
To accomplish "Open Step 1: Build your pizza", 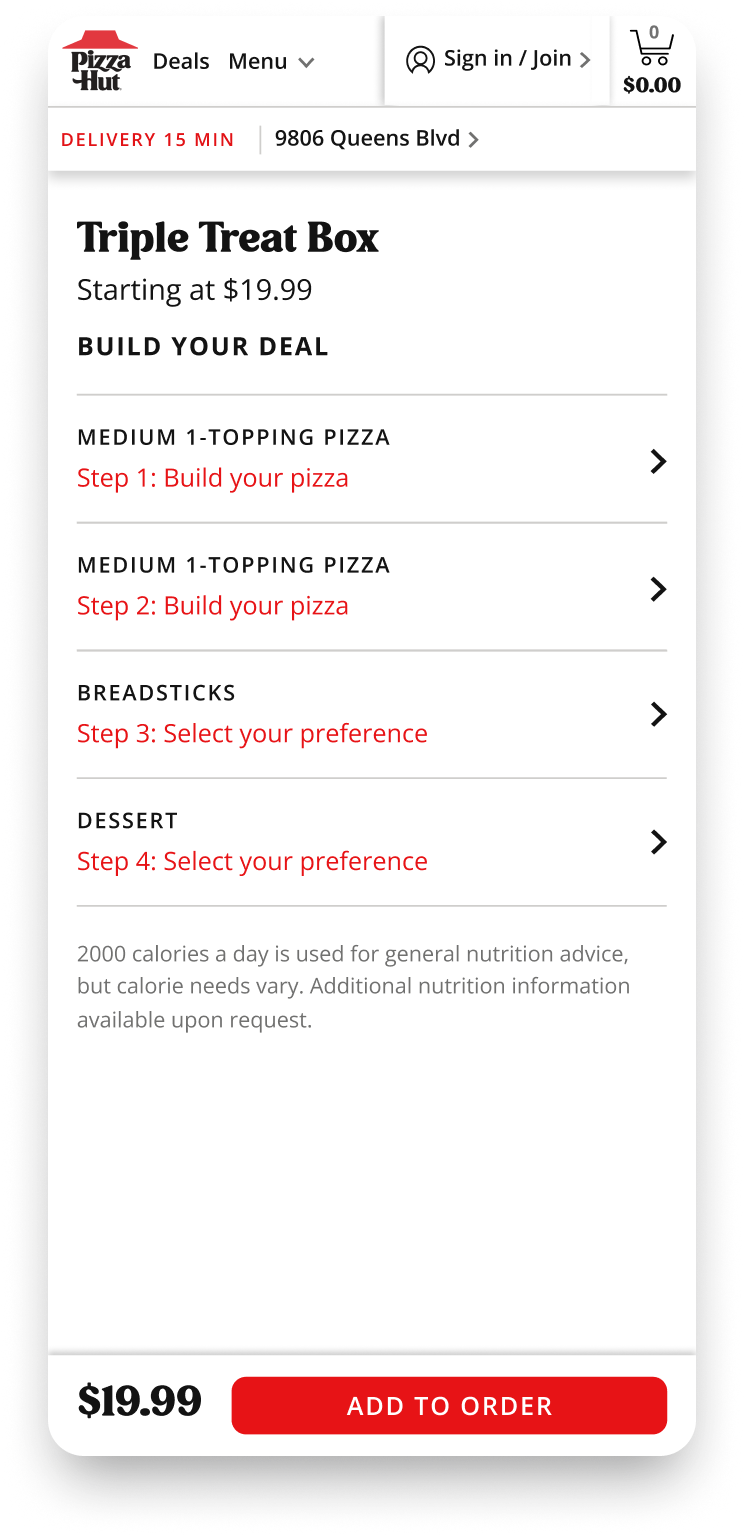I will coord(371,459).
